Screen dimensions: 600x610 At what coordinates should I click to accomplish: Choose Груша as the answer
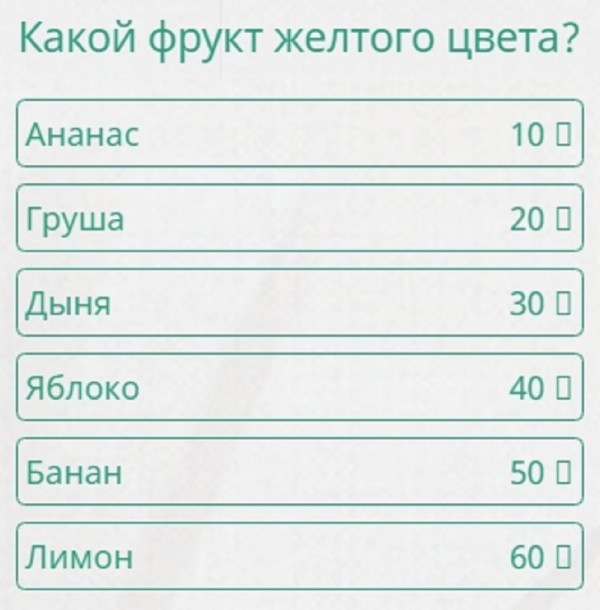point(299,218)
